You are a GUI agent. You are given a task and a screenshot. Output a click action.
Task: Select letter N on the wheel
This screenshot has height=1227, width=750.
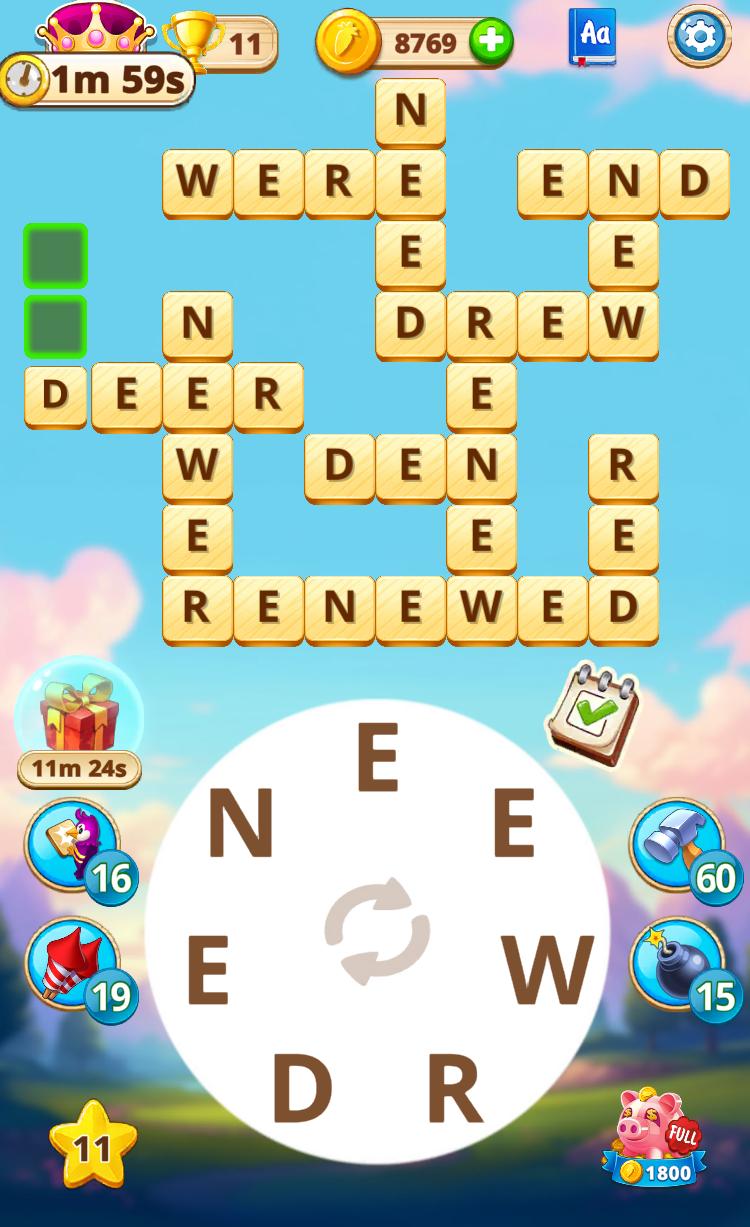240,824
